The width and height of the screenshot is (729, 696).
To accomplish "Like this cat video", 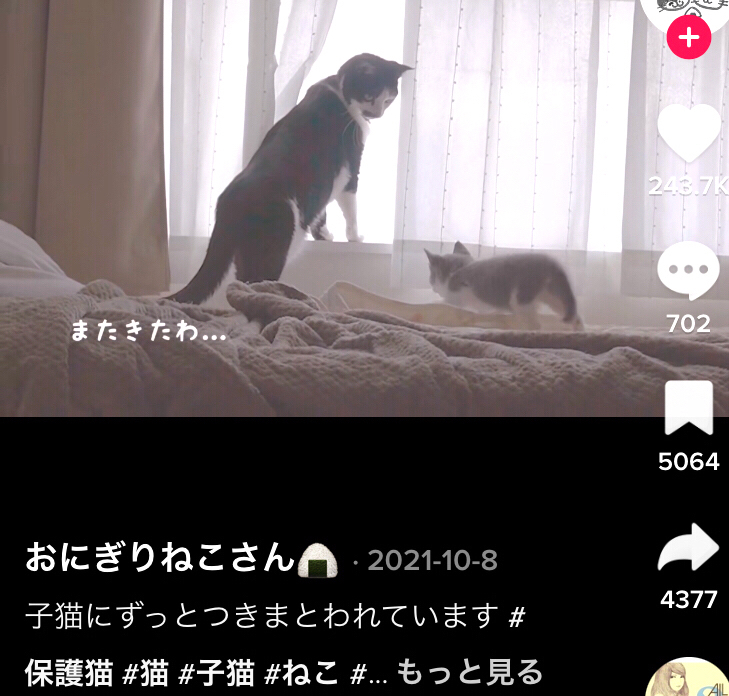I will click(x=689, y=135).
